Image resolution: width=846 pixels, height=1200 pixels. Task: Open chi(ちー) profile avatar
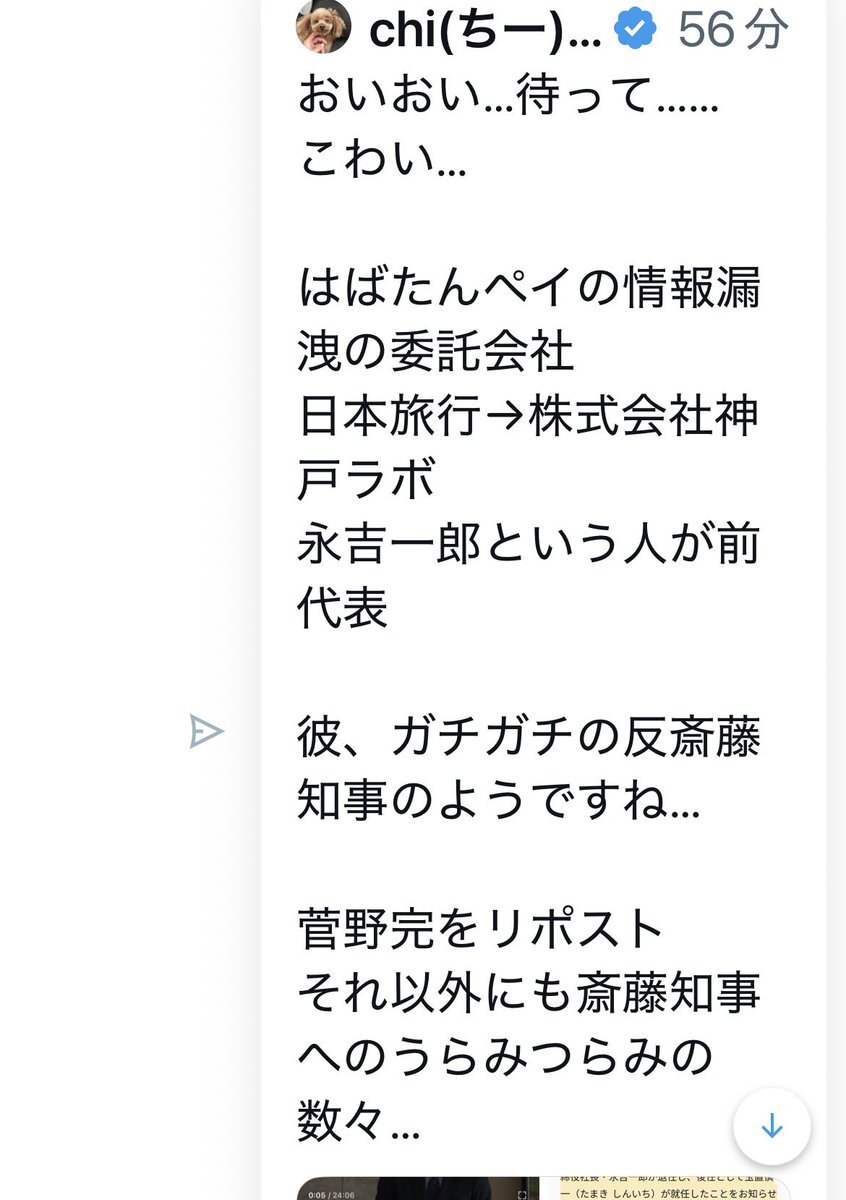pos(323,27)
